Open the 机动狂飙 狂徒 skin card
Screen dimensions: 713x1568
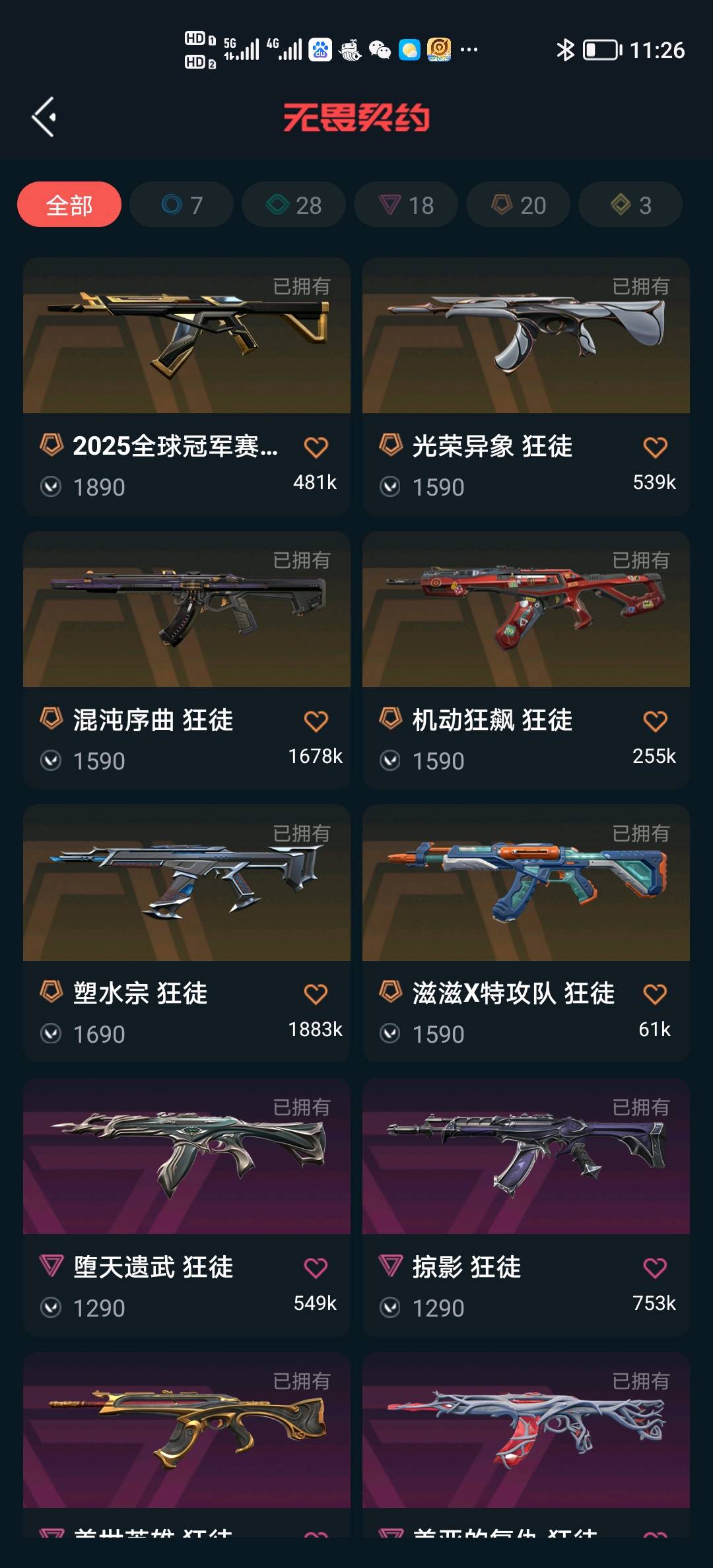click(526, 610)
